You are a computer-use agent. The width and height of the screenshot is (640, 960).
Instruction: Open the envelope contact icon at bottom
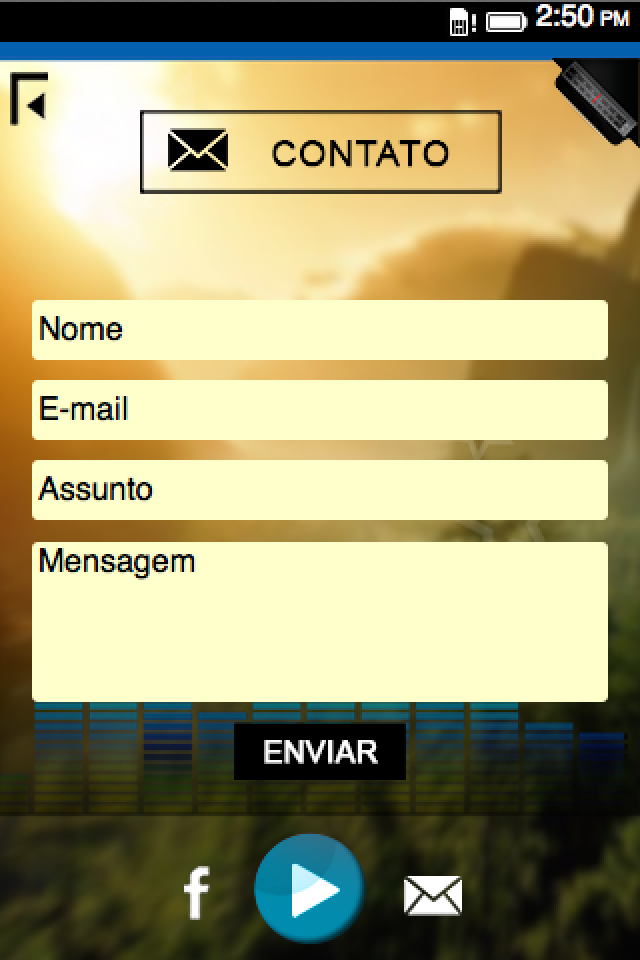click(432, 895)
